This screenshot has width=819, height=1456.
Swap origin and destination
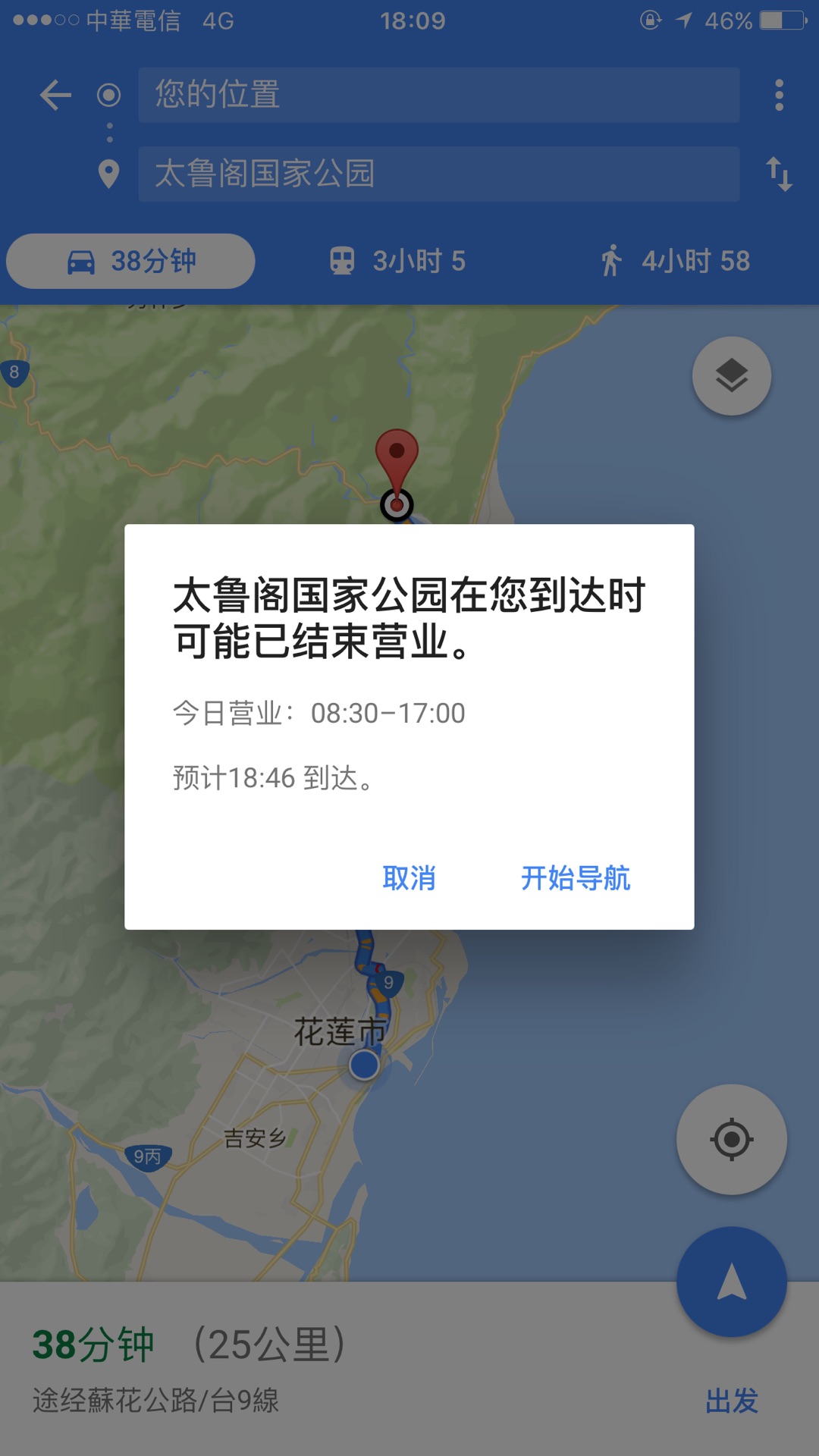(x=779, y=174)
